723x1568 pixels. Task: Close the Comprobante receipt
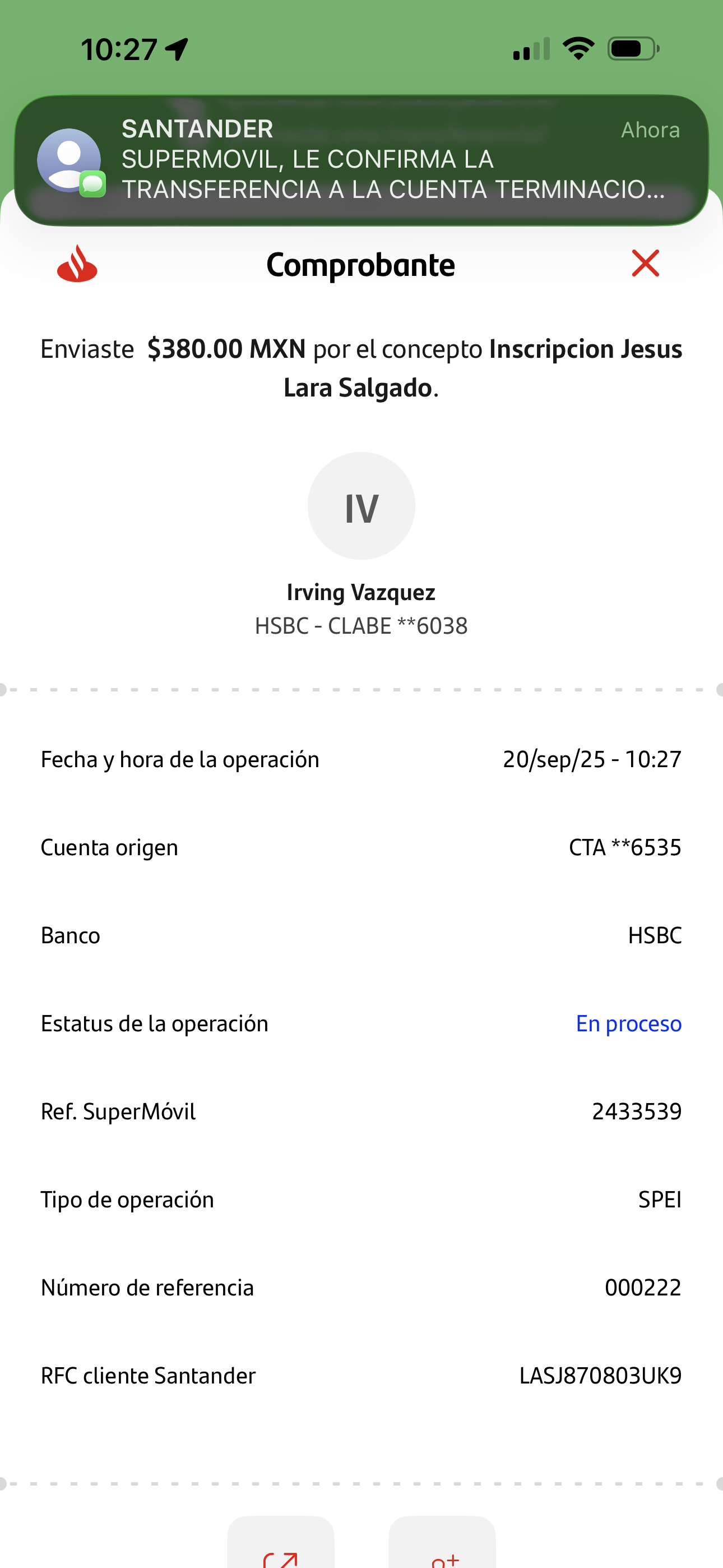click(645, 264)
